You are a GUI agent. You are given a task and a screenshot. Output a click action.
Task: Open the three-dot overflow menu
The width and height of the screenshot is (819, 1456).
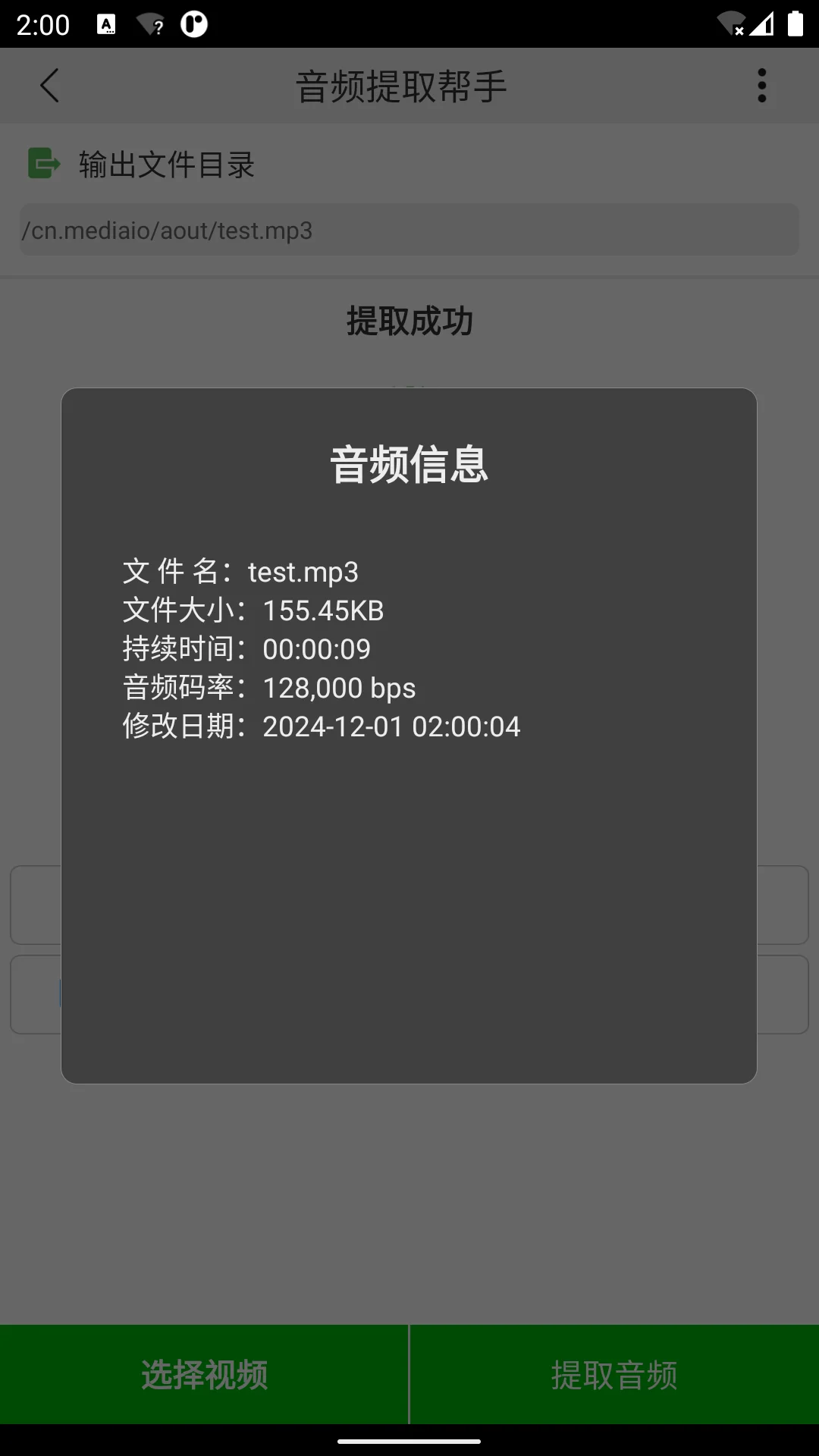pyautogui.click(x=761, y=85)
